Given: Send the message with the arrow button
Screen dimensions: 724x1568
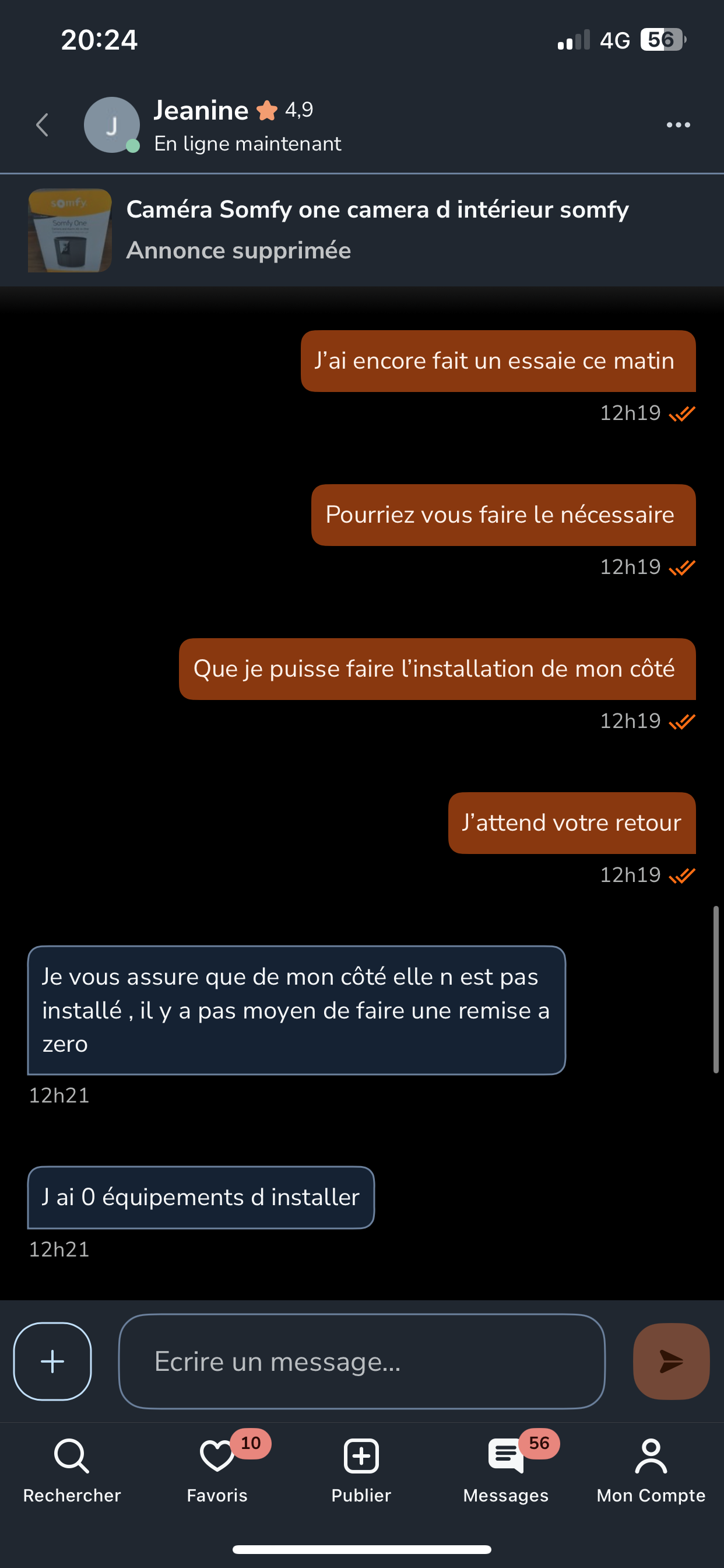Looking at the screenshot, I should click(671, 1361).
